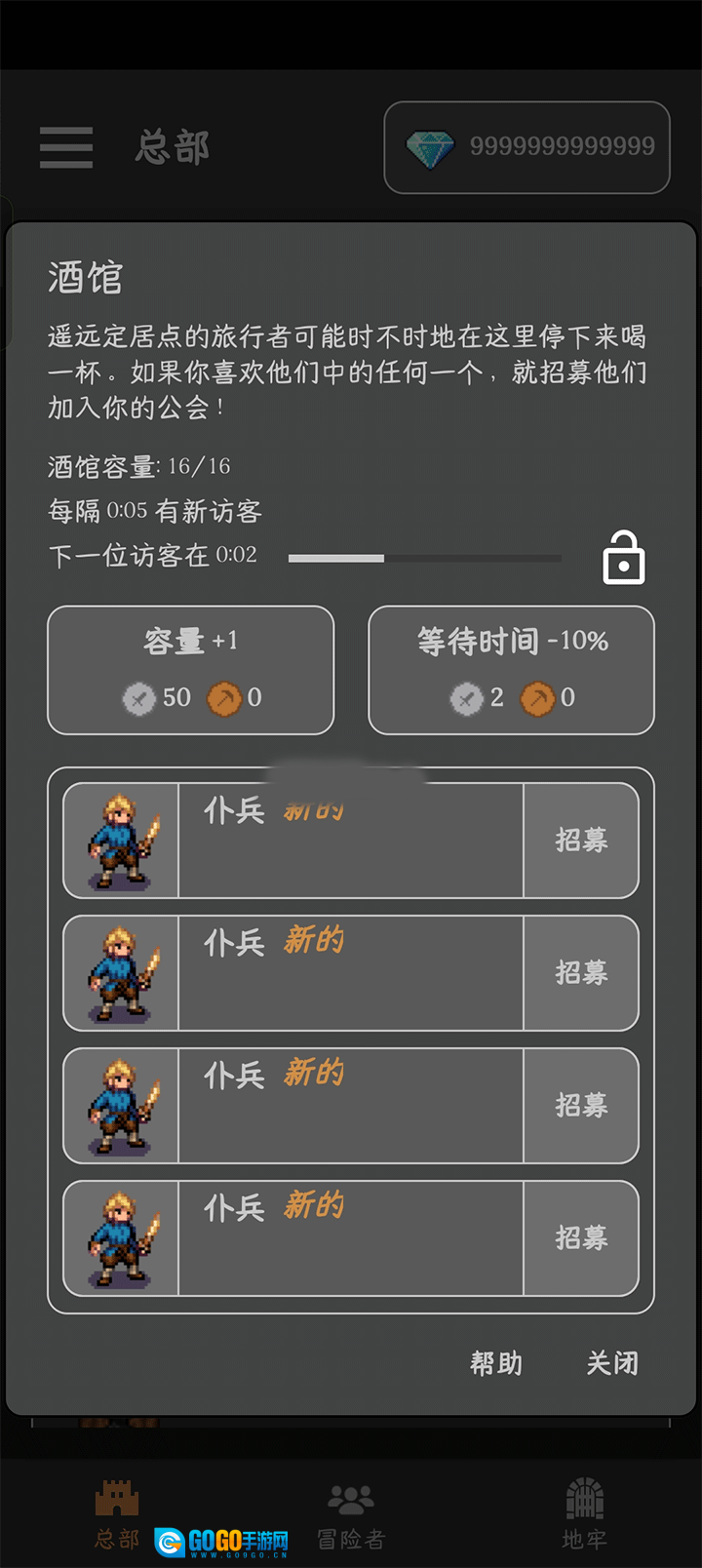Open 帮助 for the tavern
Screen dimensions: 702x1568
tap(496, 1363)
